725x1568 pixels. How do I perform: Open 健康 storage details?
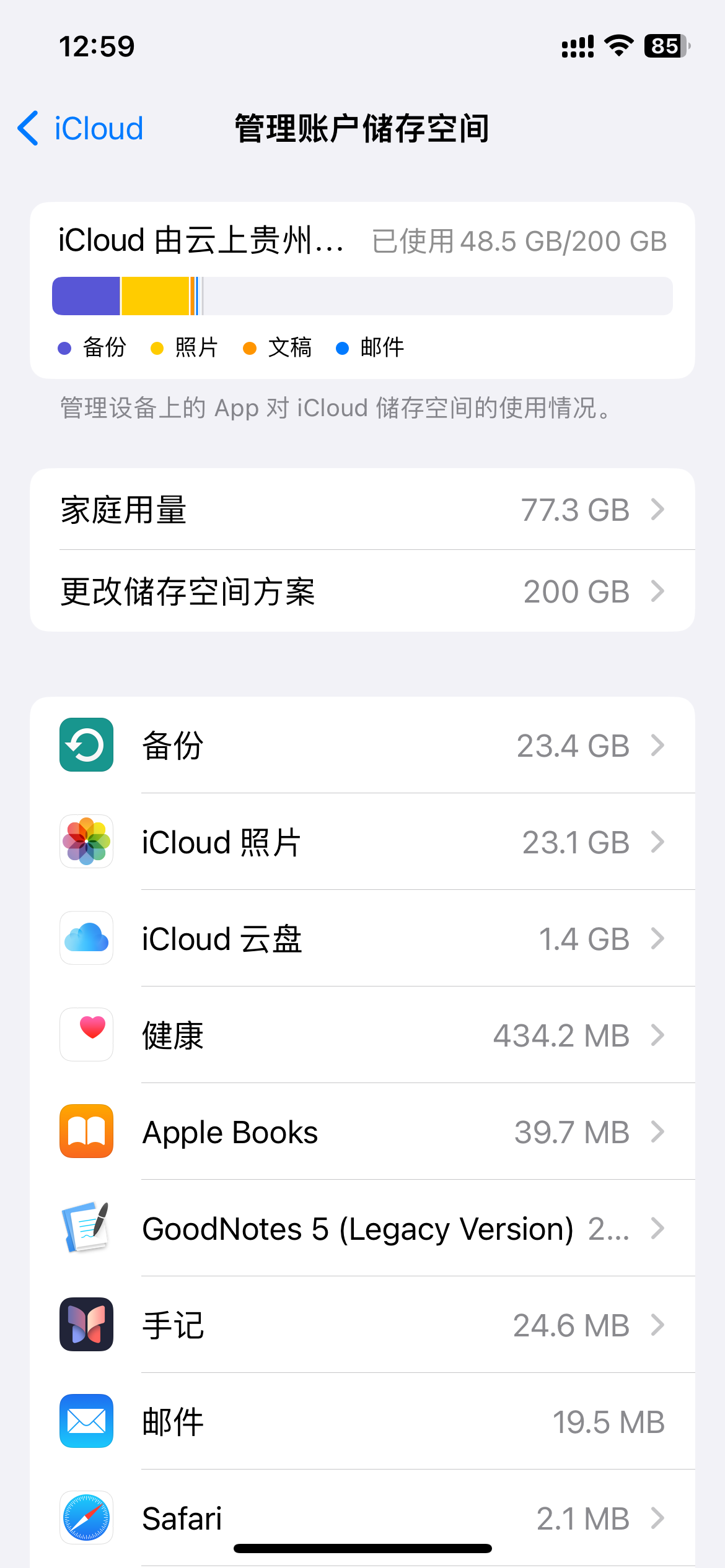point(362,1035)
